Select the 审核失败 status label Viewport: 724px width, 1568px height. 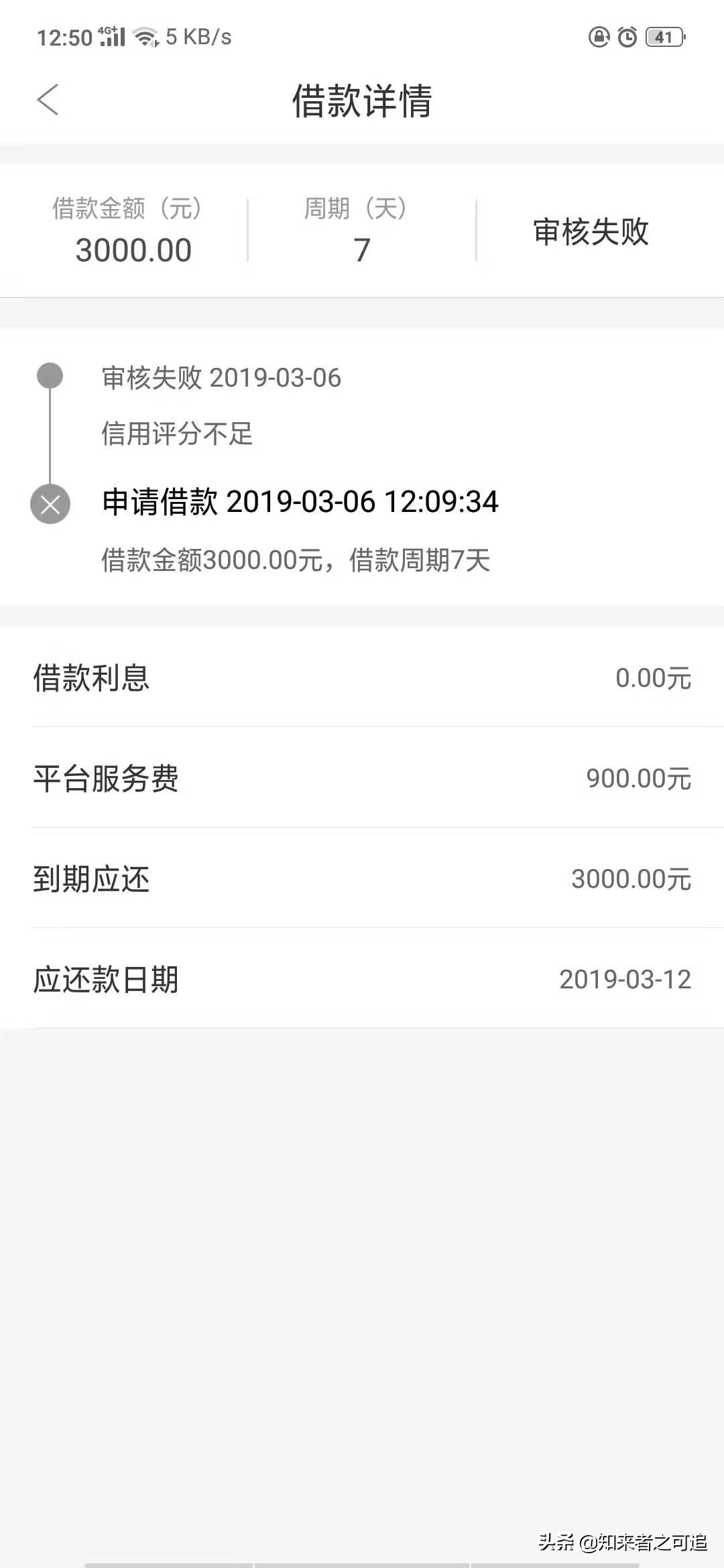coord(590,236)
